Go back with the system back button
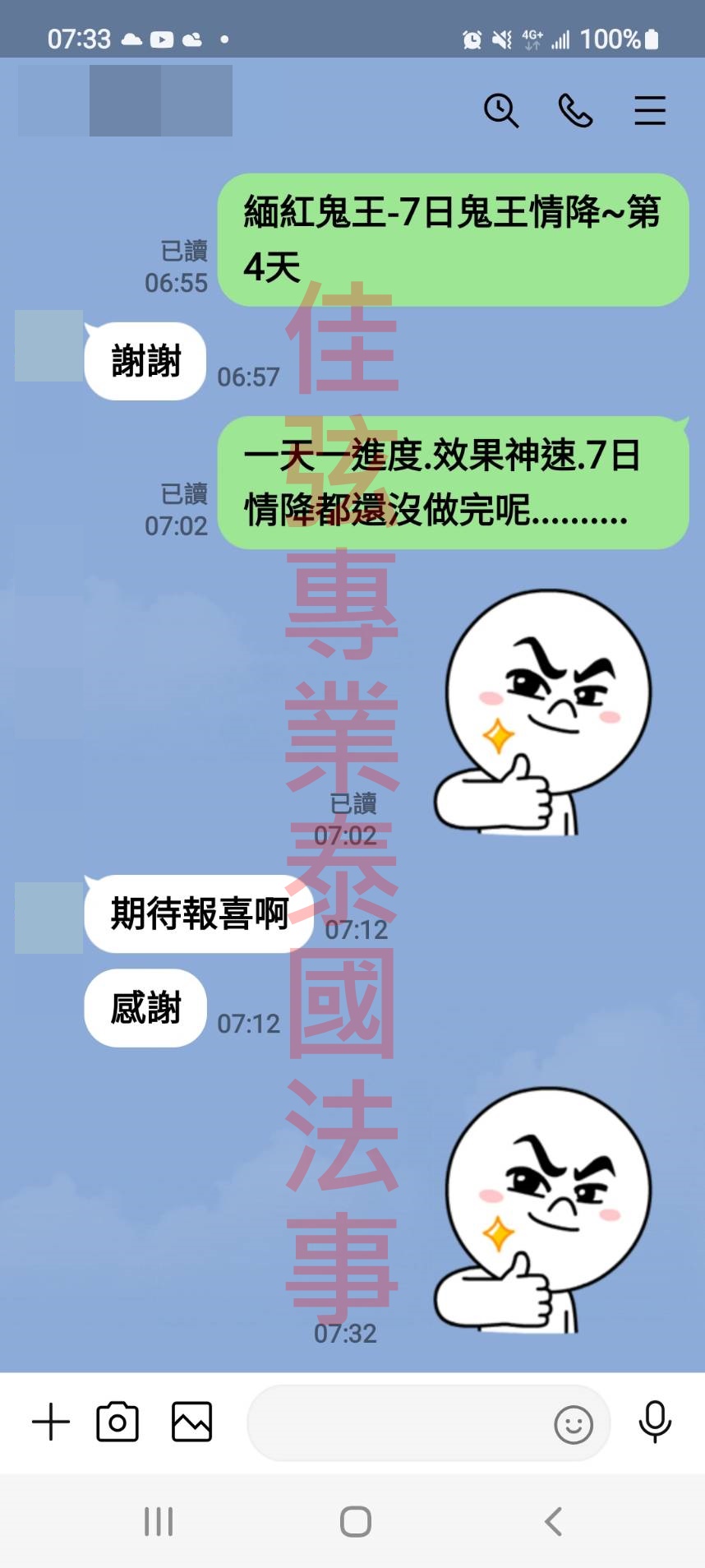This screenshot has height=1568, width=705. [554, 1521]
